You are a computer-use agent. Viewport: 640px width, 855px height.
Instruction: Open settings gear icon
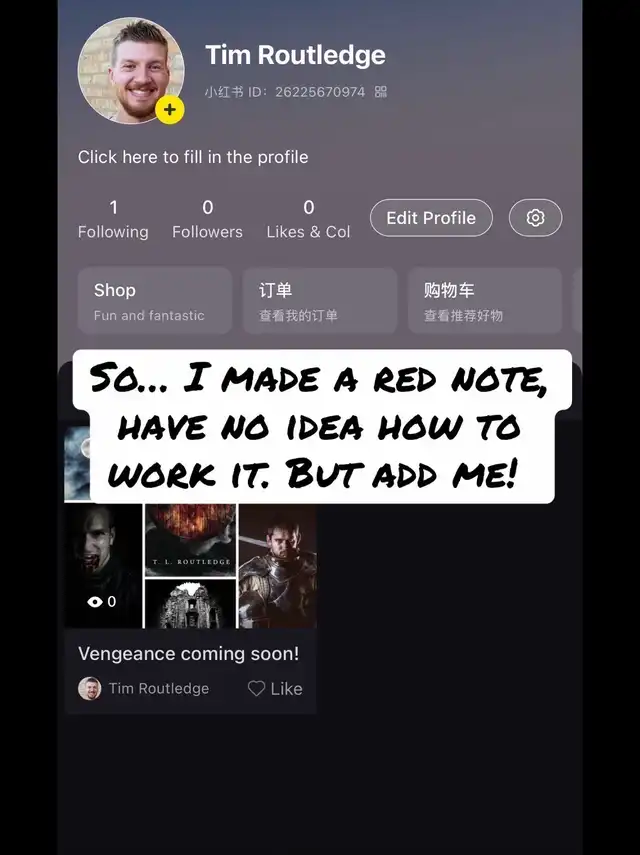(x=535, y=218)
